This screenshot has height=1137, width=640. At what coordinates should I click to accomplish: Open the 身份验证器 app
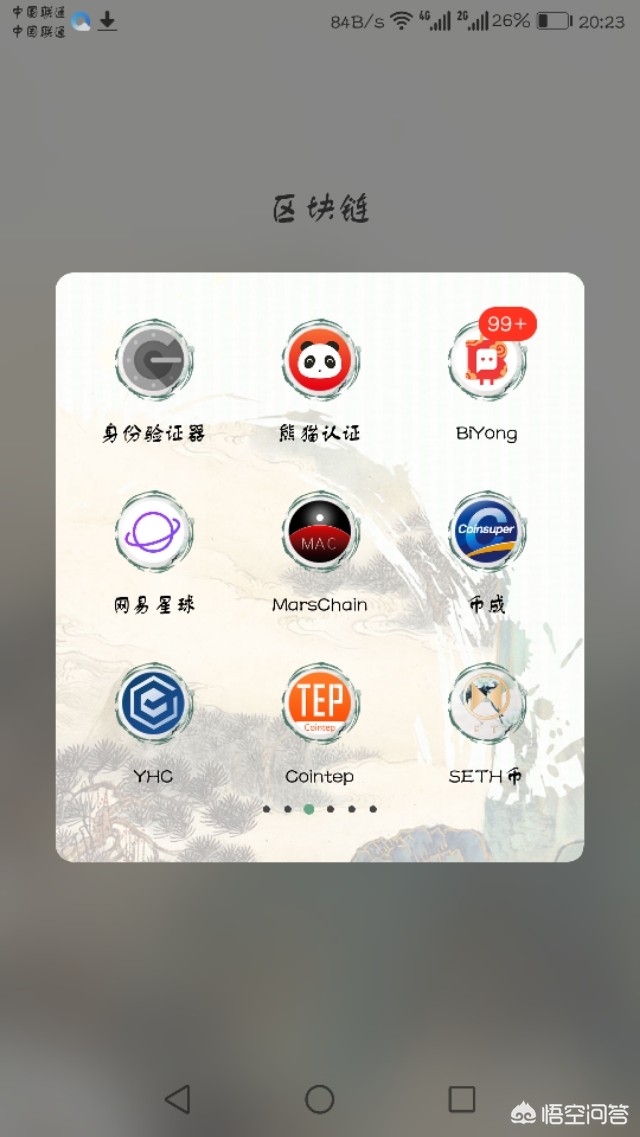click(x=153, y=360)
